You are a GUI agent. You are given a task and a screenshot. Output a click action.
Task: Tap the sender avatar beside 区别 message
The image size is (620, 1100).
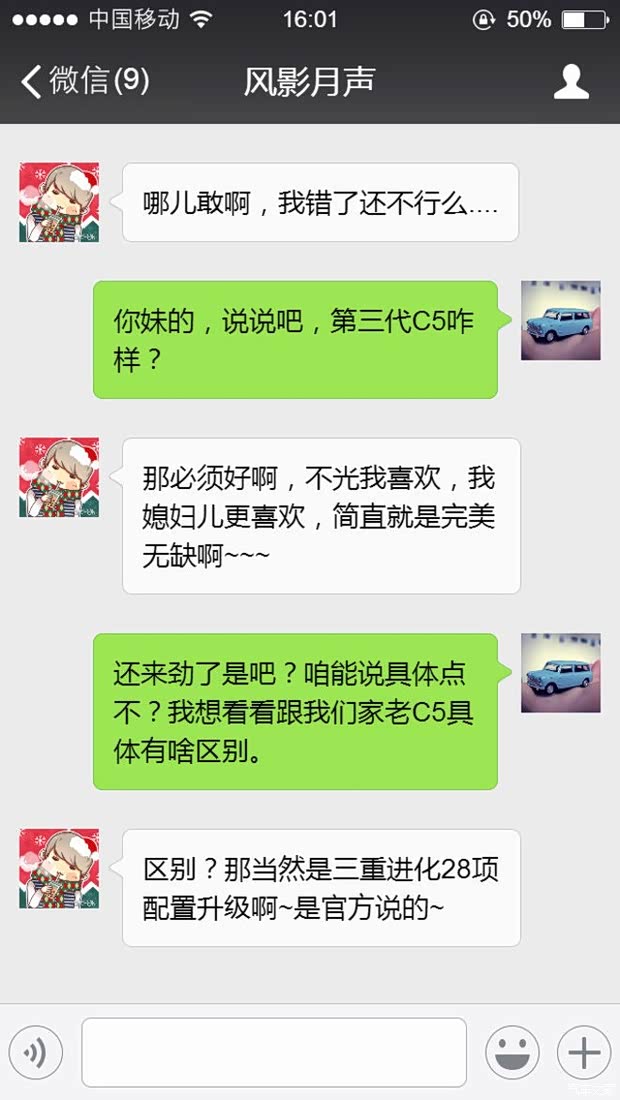[x=59, y=868]
